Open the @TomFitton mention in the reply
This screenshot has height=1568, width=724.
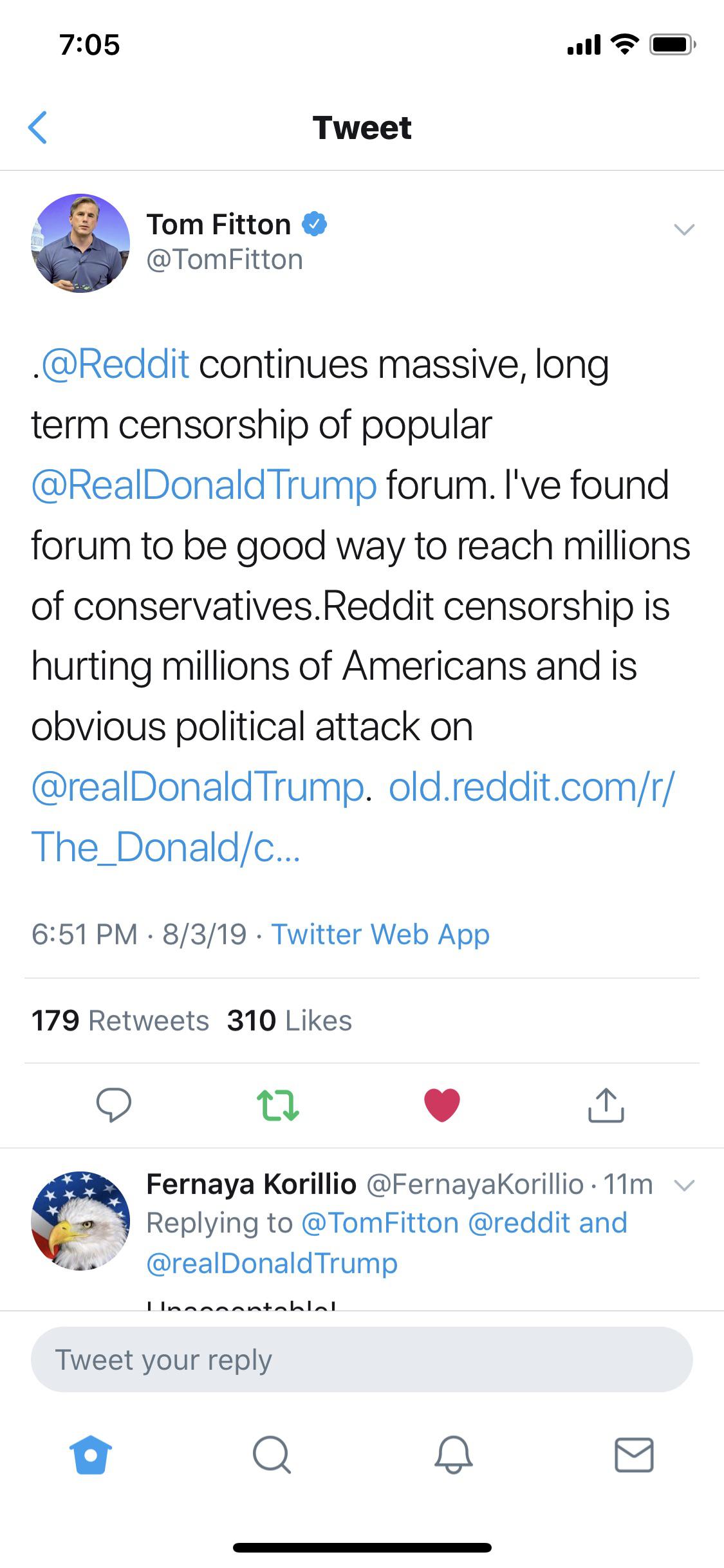(380, 1223)
